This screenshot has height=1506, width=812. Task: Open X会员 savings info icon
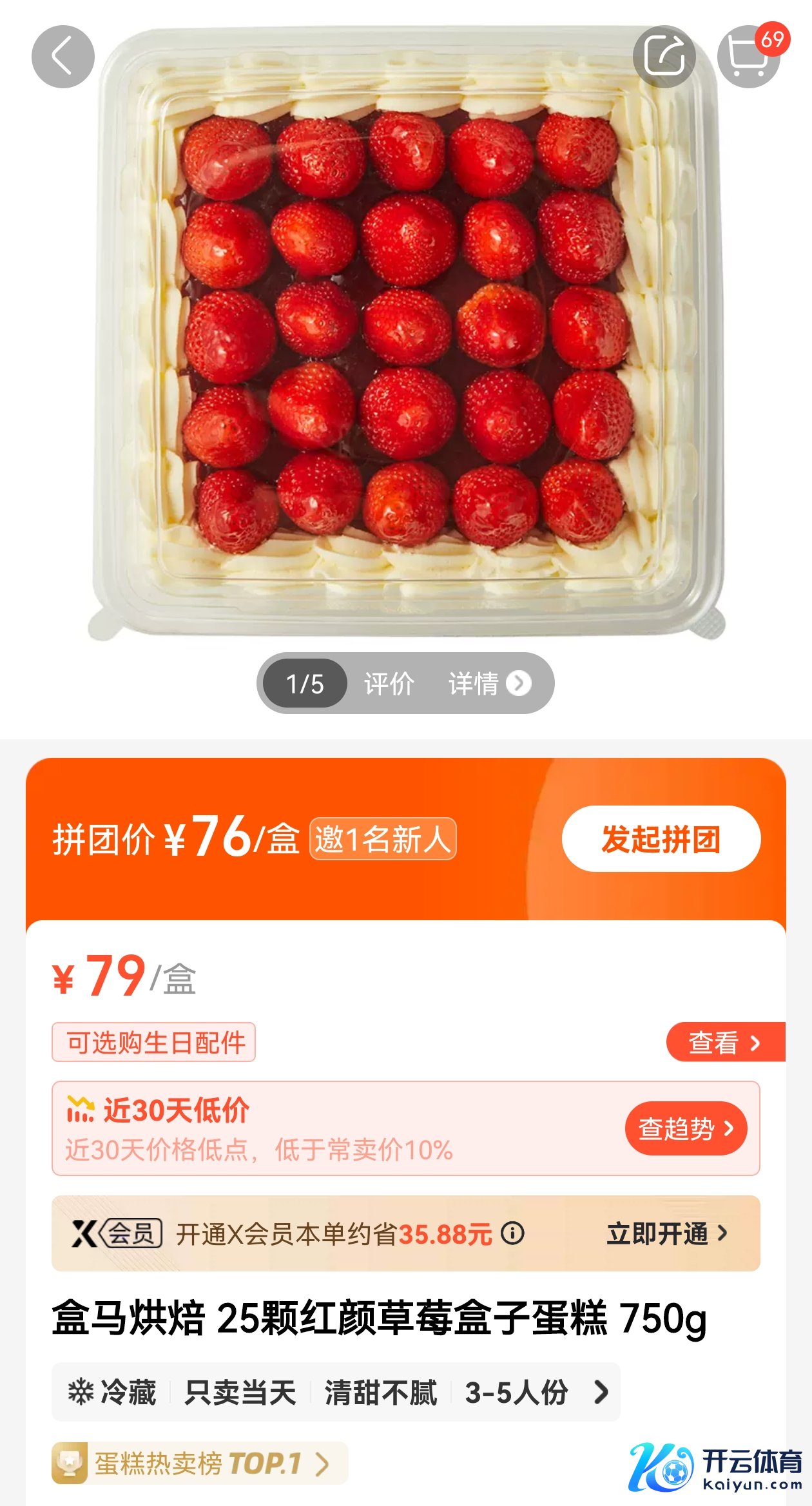[513, 1233]
